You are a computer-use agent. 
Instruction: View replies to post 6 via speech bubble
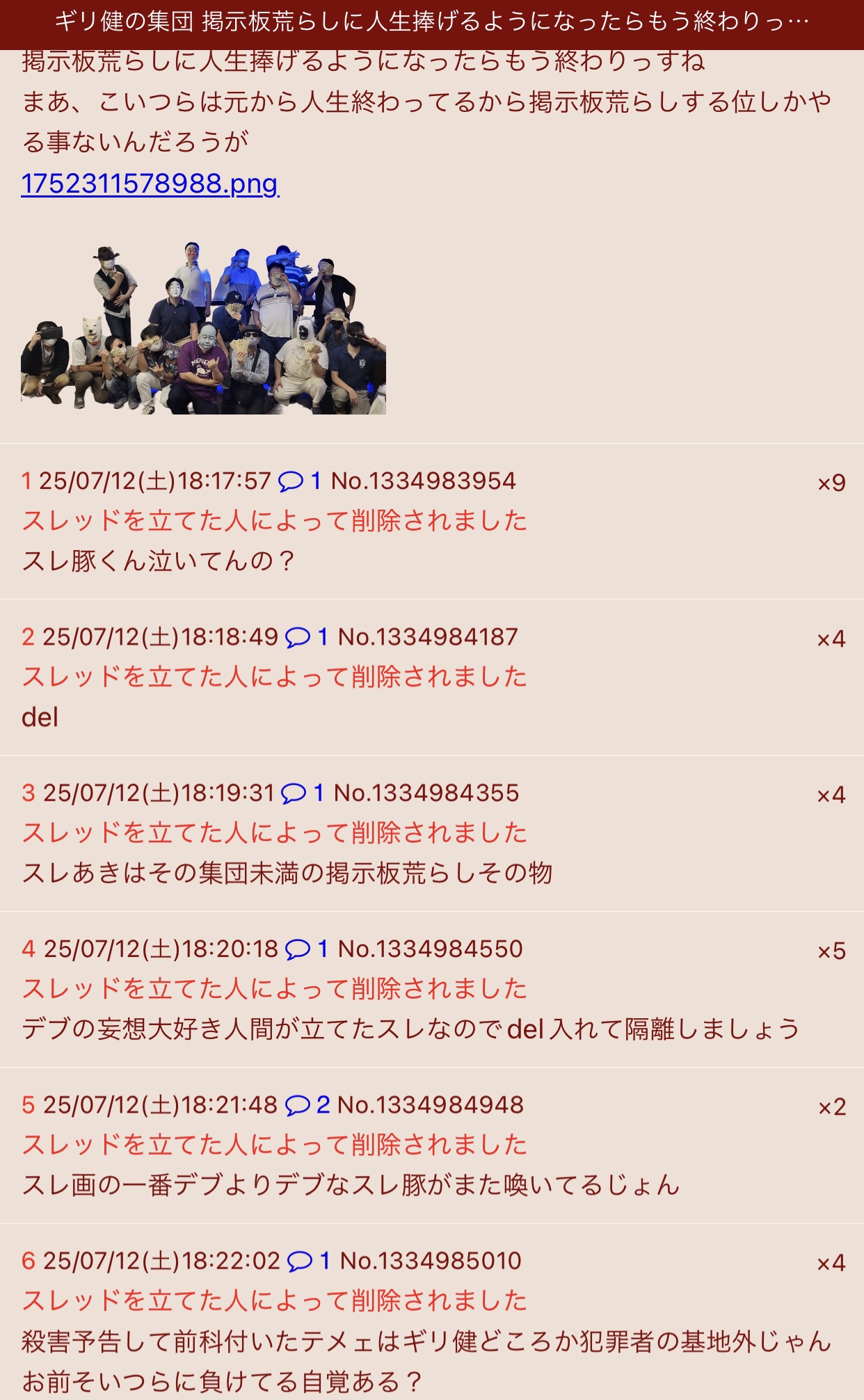tap(309, 1260)
